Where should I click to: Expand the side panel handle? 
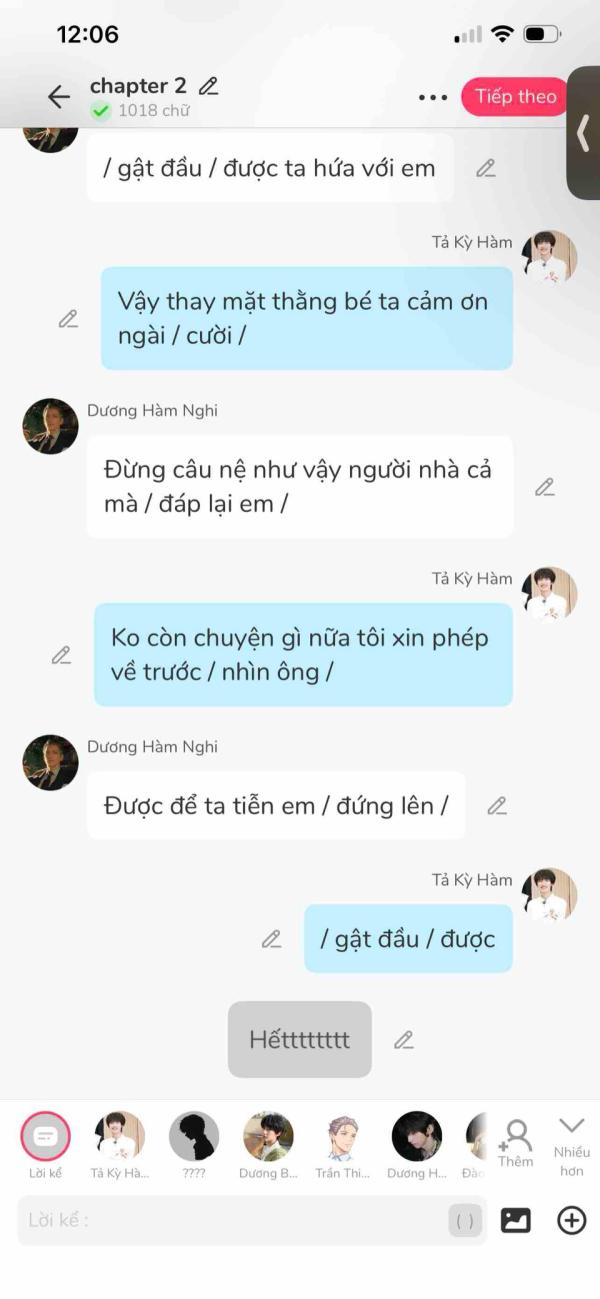583,133
